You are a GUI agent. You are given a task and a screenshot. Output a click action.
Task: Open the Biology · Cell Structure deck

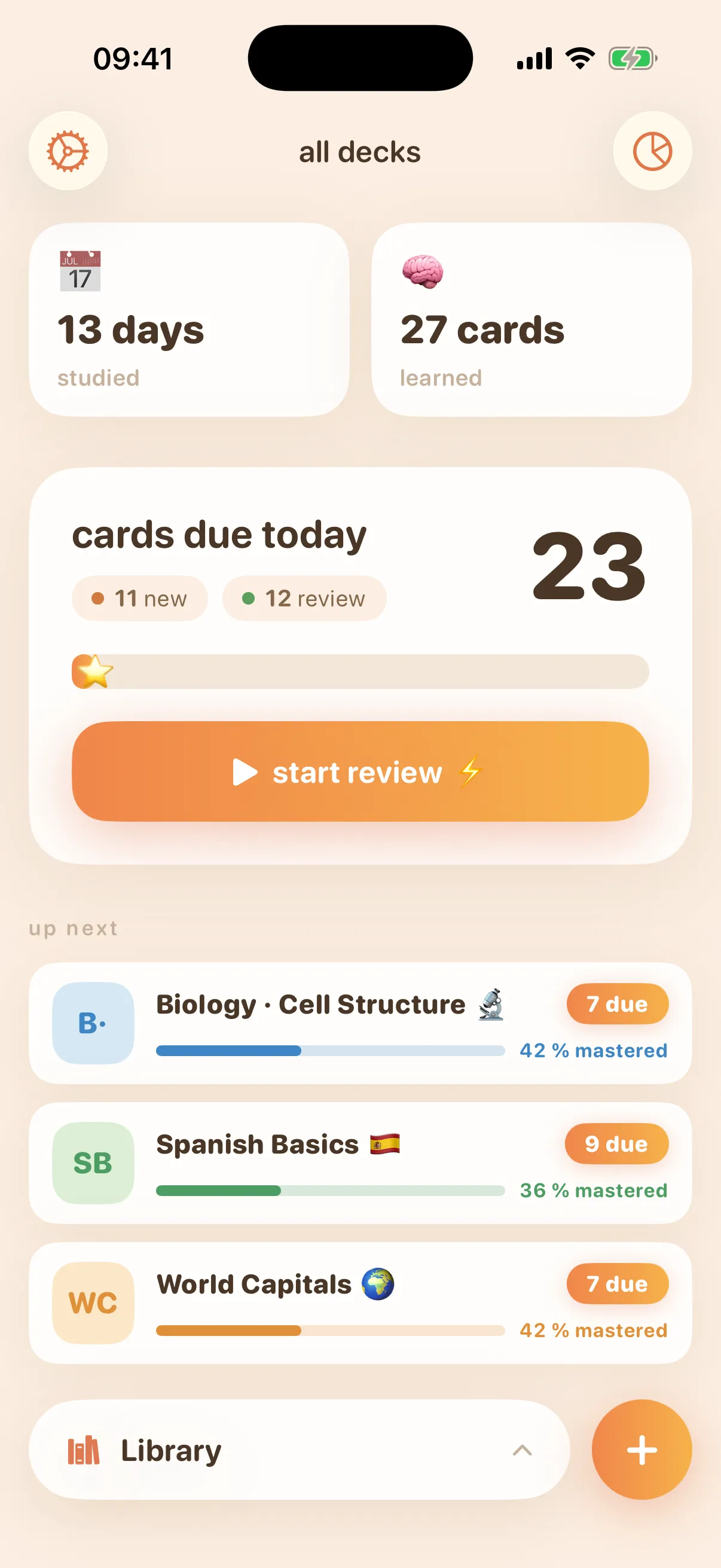pyautogui.click(x=360, y=1023)
